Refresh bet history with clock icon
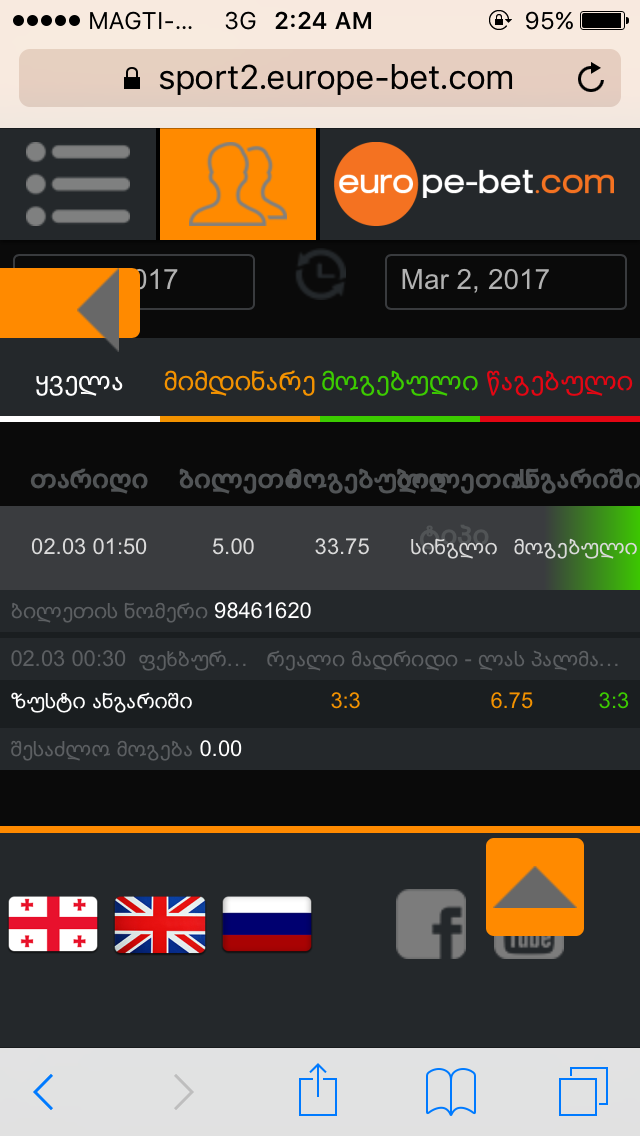The height and width of the screenshot is (1136, 640). [320, 274]
